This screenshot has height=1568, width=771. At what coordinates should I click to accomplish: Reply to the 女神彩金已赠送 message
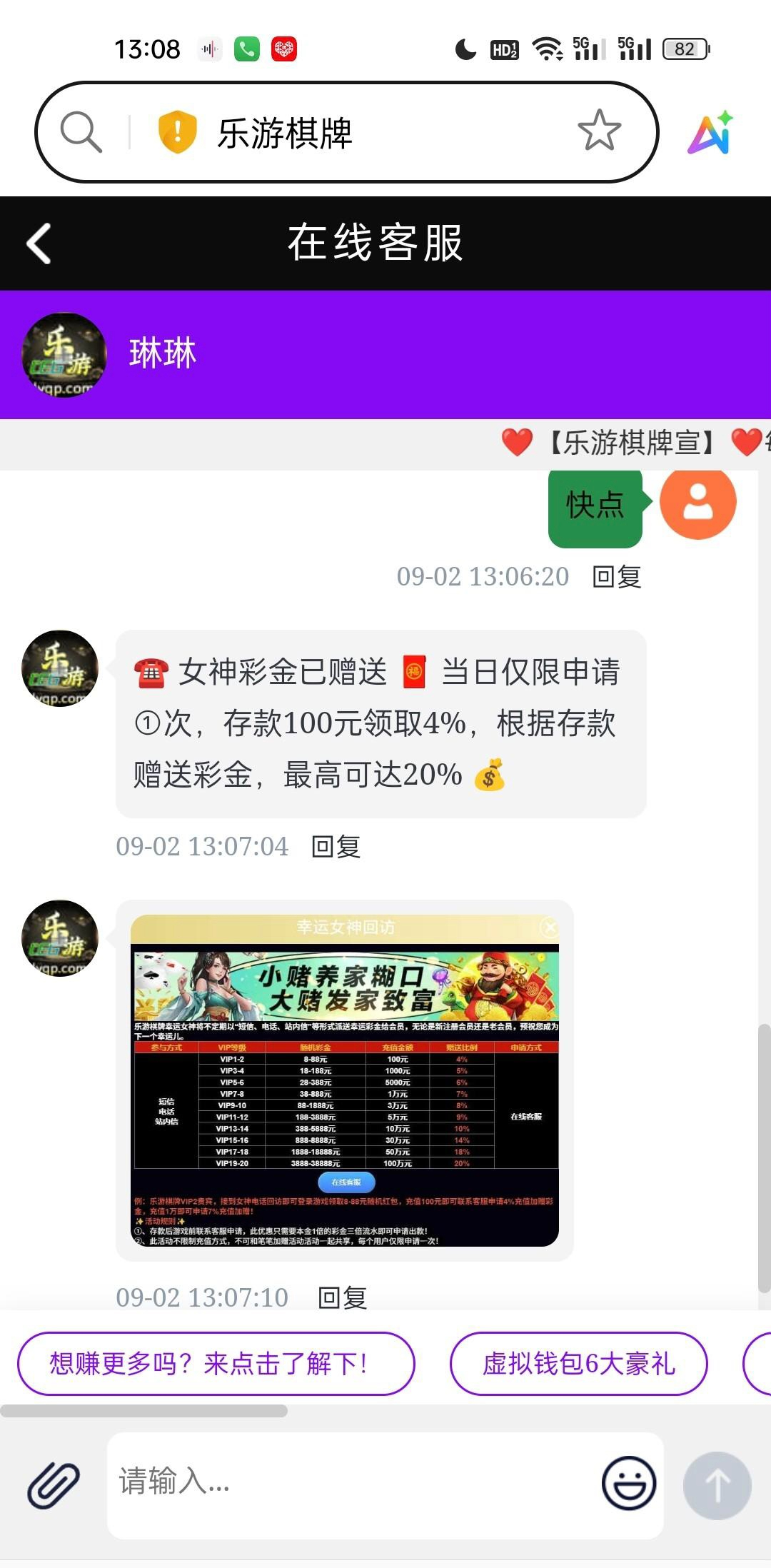[x=336, y=847]
